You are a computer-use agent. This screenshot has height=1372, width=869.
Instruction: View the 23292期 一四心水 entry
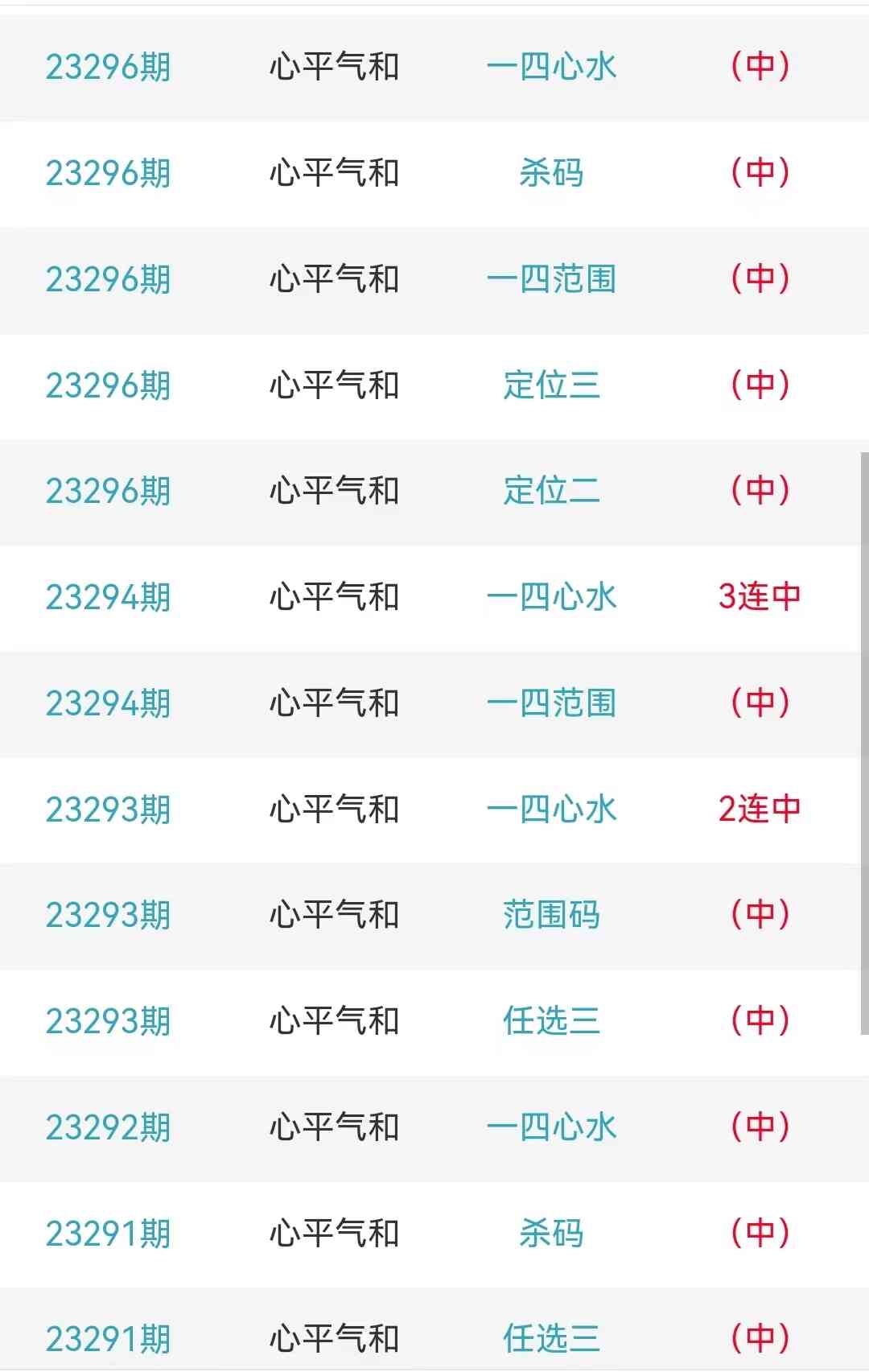[x=551, y=1127]
